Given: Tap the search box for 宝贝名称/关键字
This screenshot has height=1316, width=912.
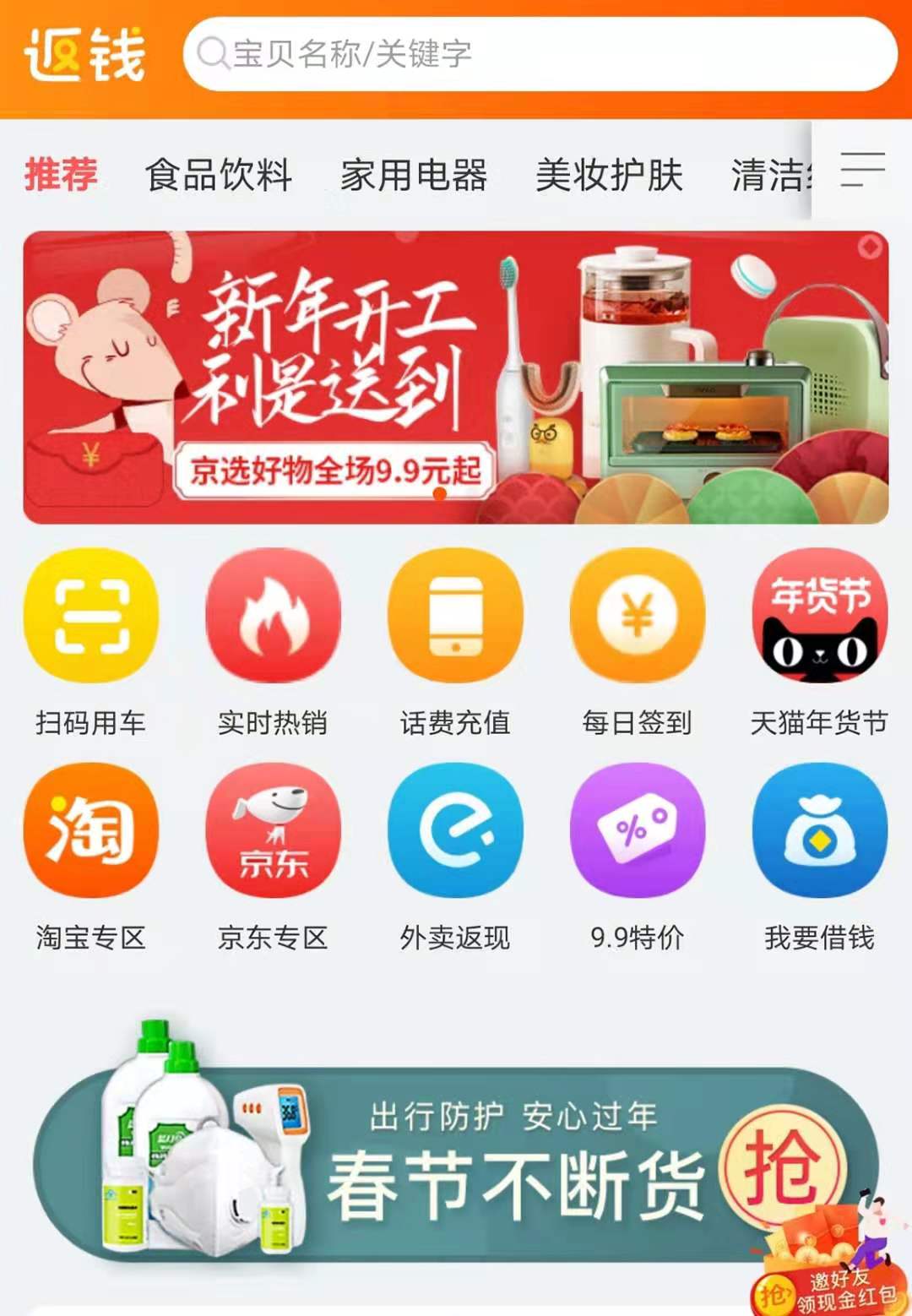Looking at the screenshot, I should click(x=540, y=54).
